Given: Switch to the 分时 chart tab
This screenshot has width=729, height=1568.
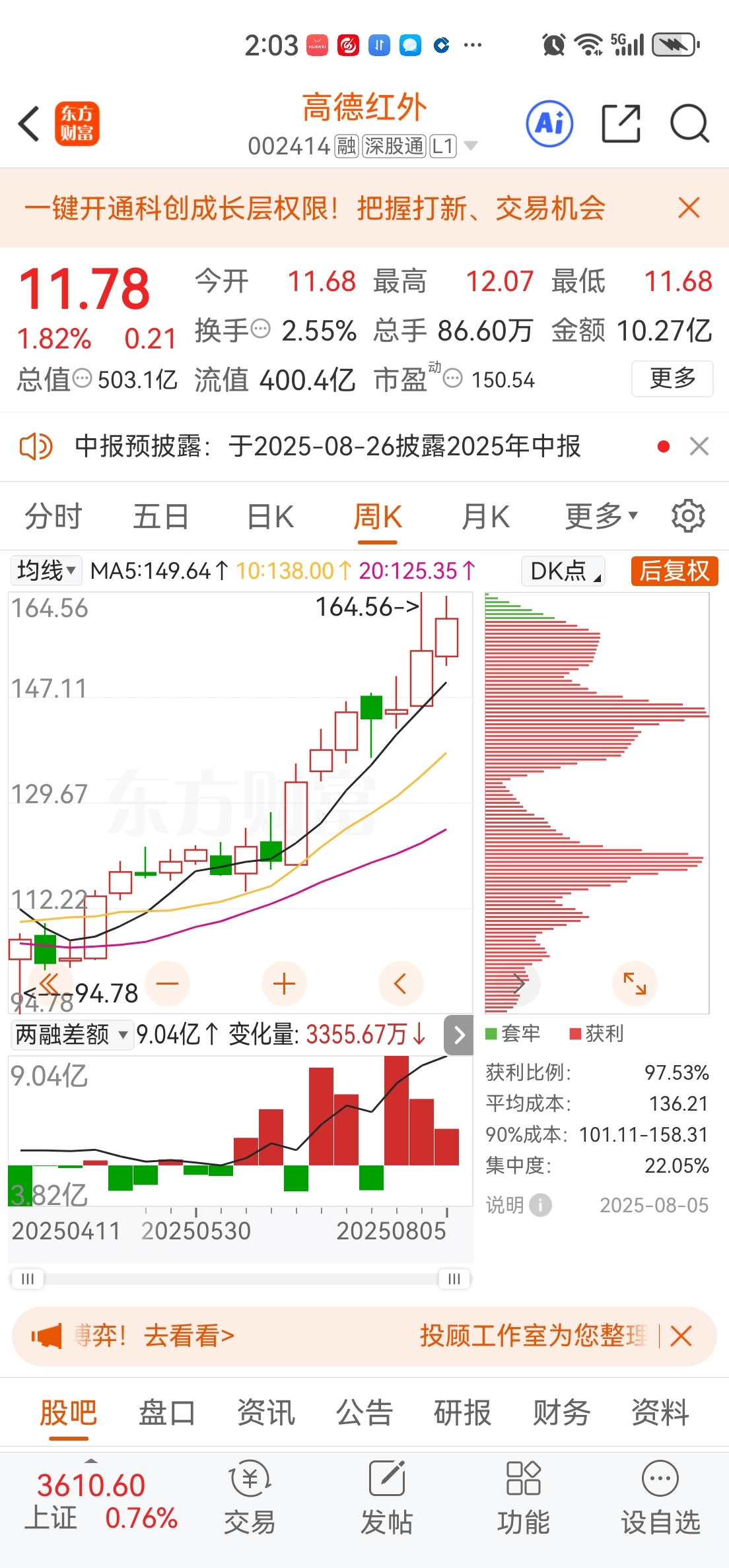Looking at the screenshot, I should point(53,517).
